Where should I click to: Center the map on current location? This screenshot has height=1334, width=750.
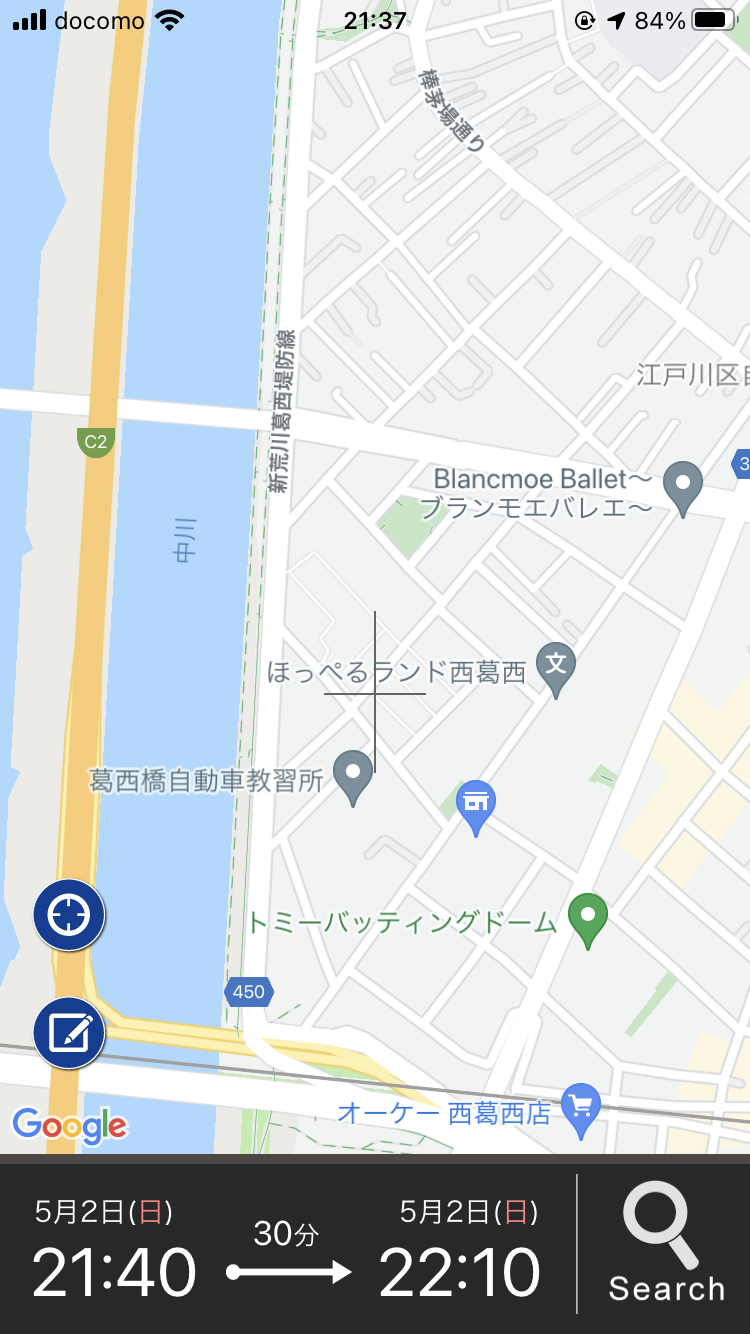point(69,915)
